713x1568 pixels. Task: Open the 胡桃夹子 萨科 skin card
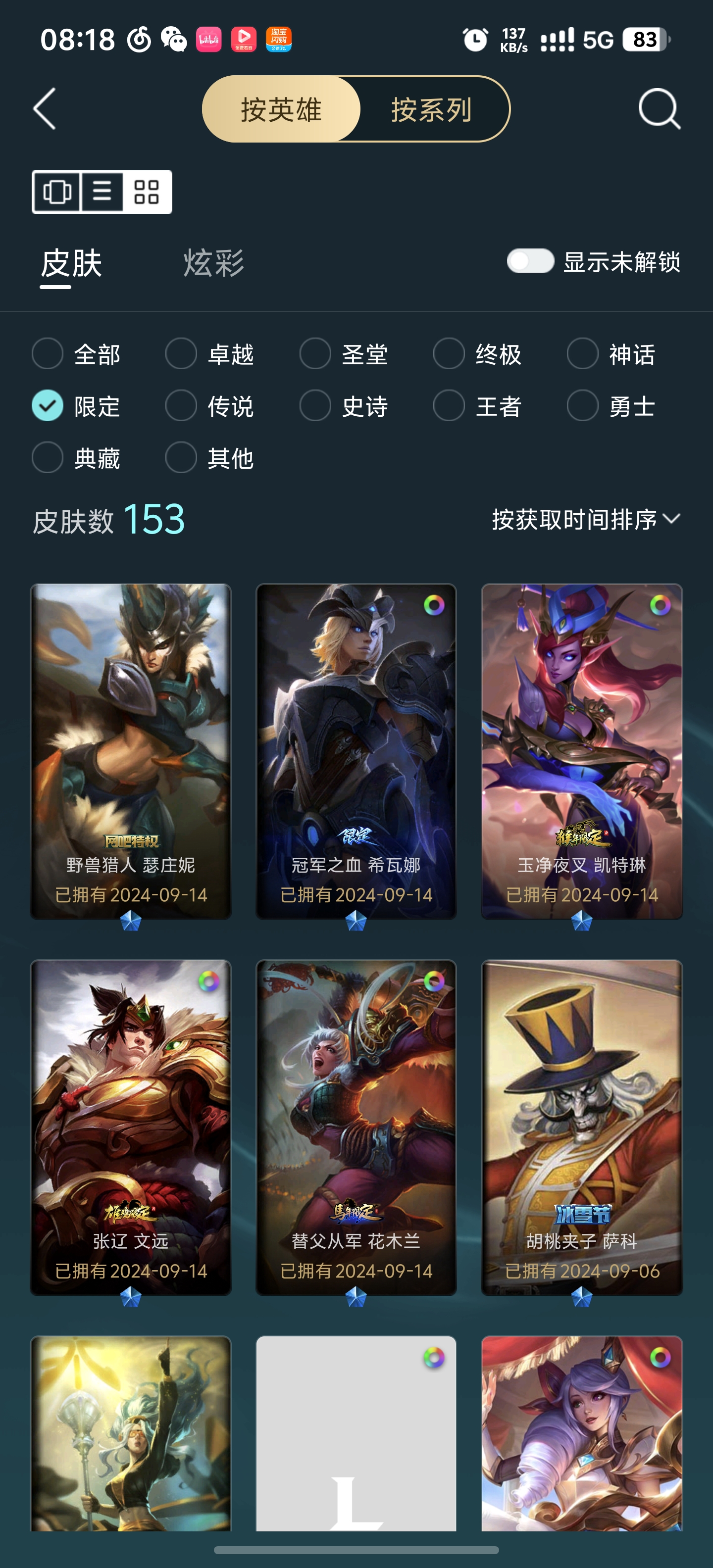[x=581, y=1127]
